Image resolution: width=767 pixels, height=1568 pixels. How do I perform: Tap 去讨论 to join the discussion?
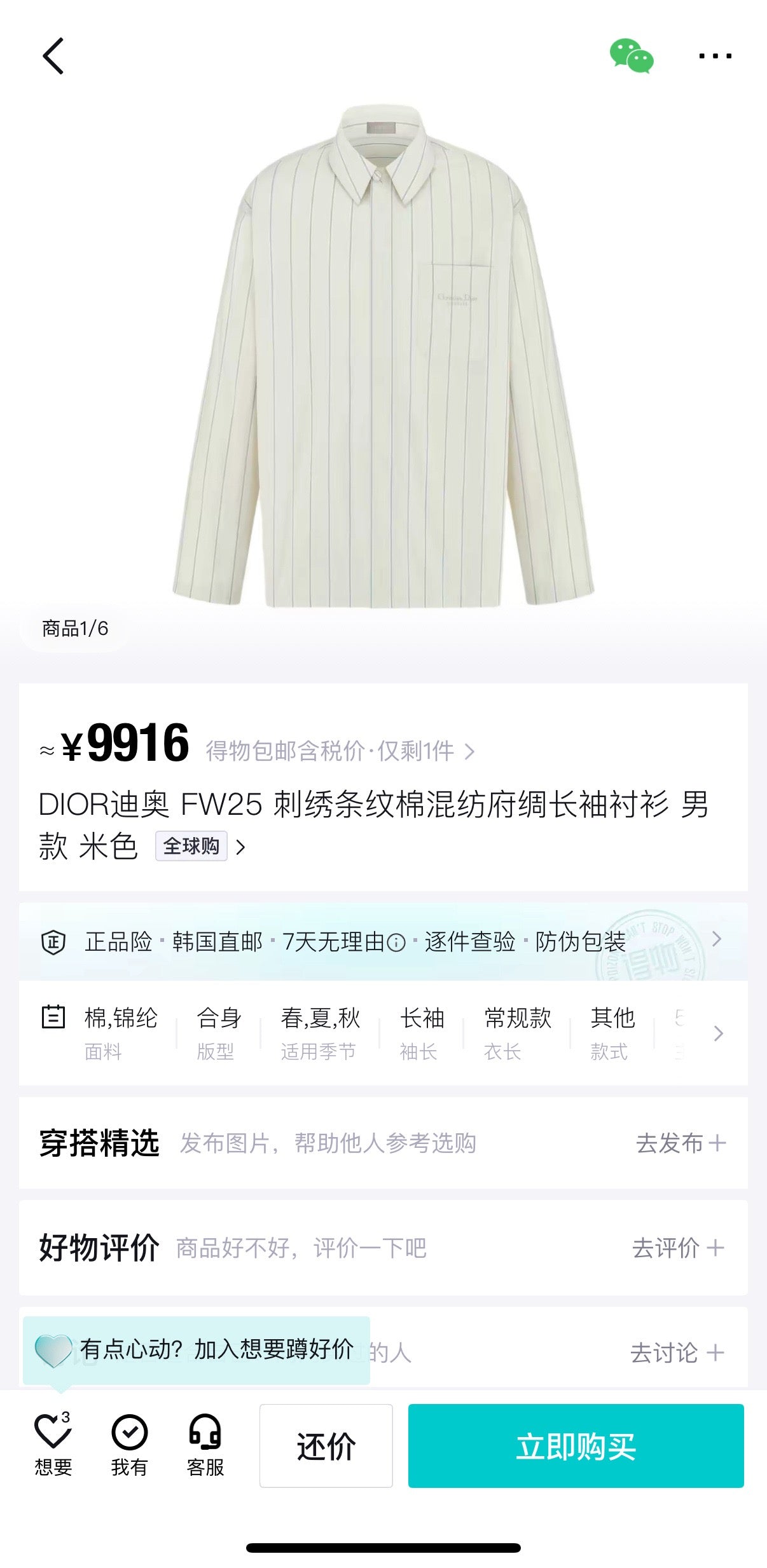point(677,1353)
